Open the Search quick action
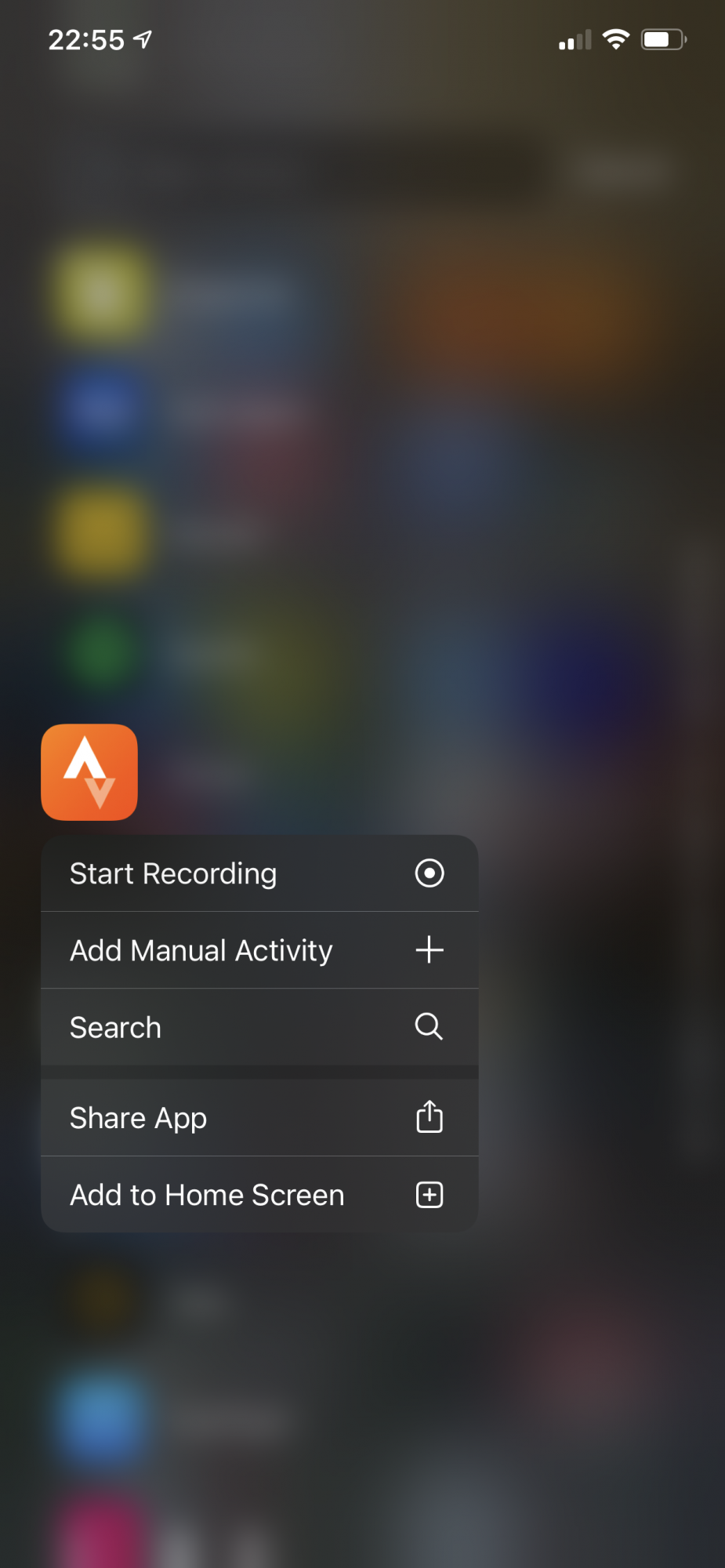The height and width of the screenshot is (1568, 725). pos(259,1027)
